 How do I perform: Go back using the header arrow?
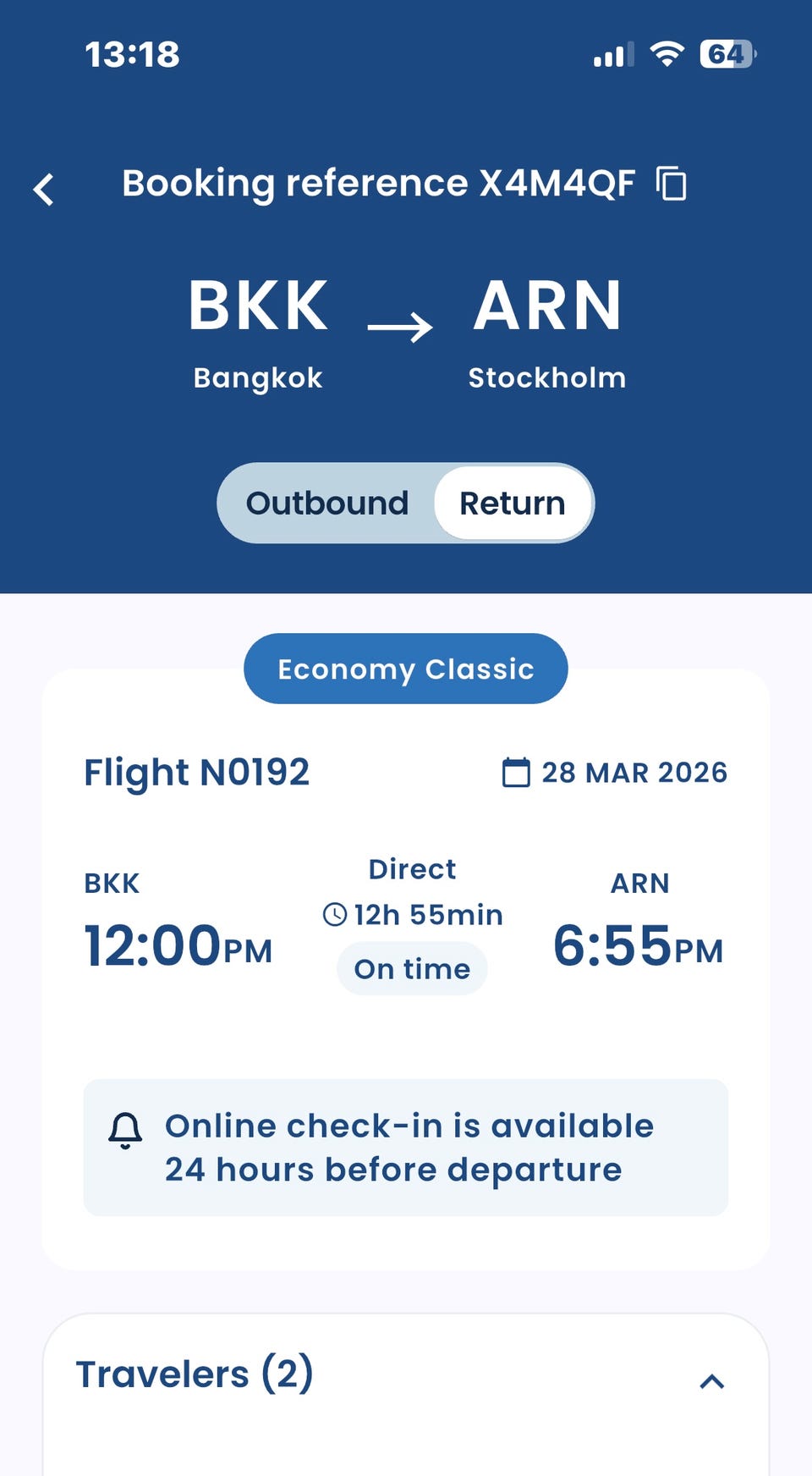tap(44, 189)
